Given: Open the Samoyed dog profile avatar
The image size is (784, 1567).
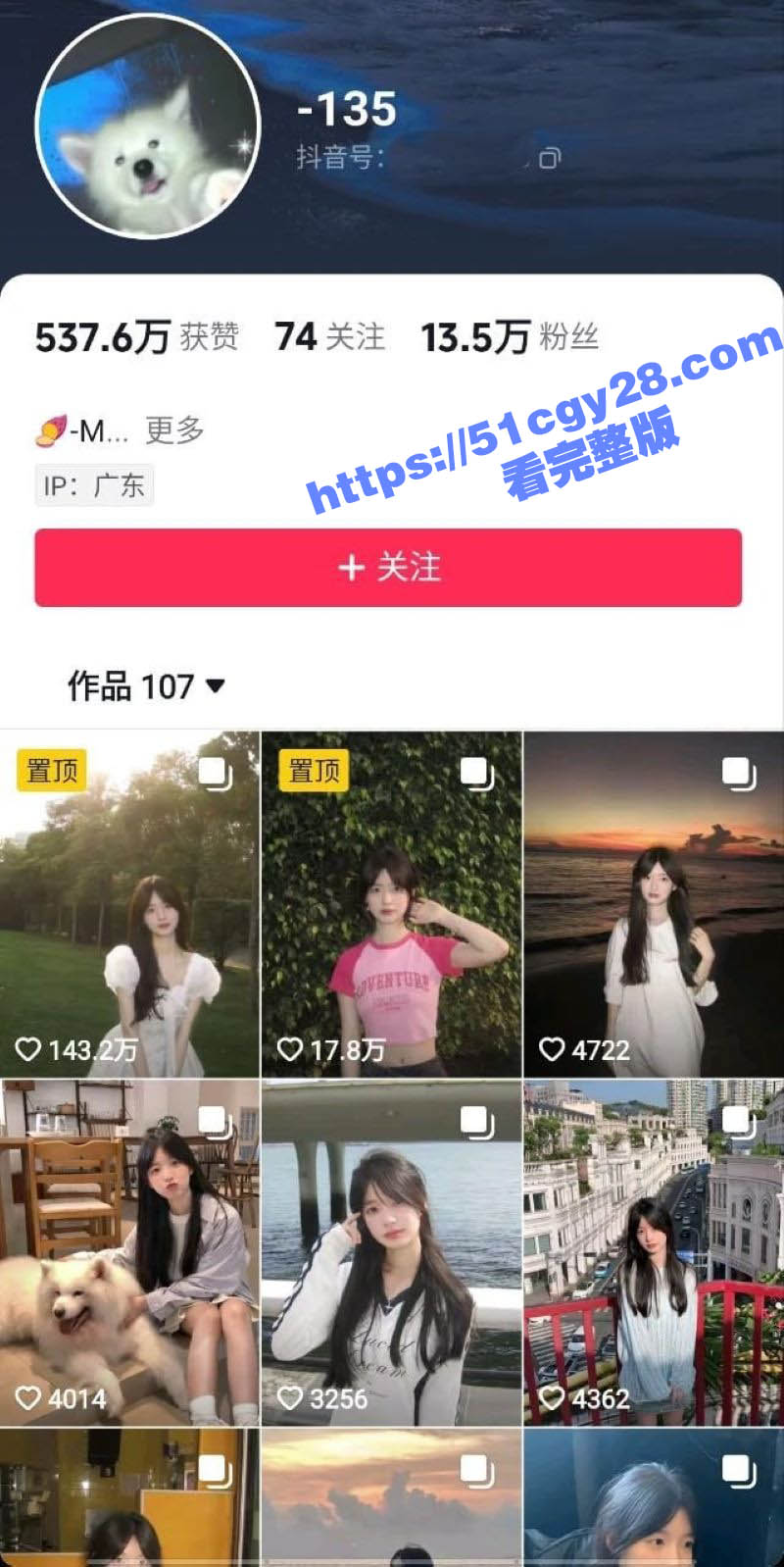Looking at the screenshot, I should point(147,127).
